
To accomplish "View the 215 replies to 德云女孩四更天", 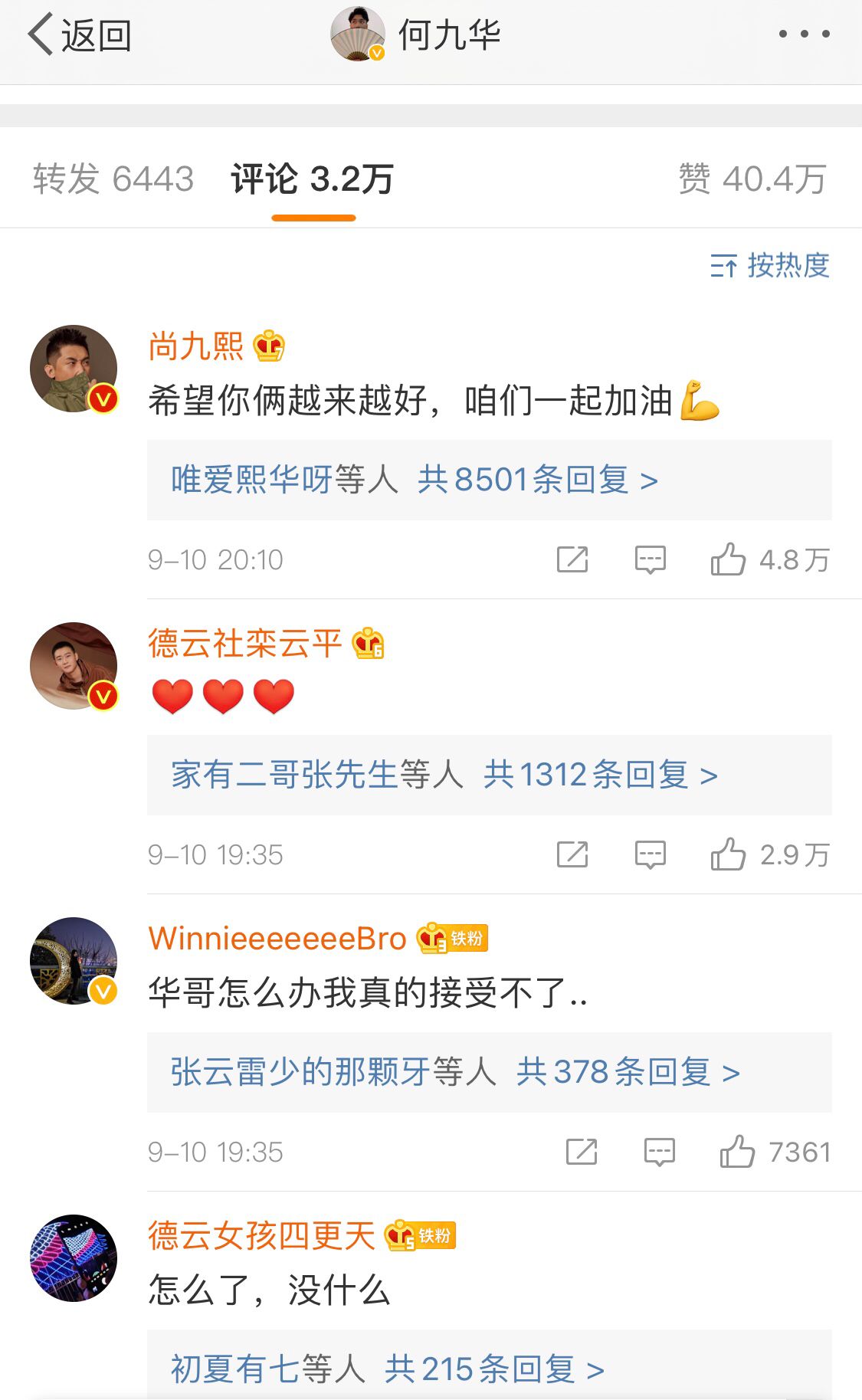I will coord(494,1369).
